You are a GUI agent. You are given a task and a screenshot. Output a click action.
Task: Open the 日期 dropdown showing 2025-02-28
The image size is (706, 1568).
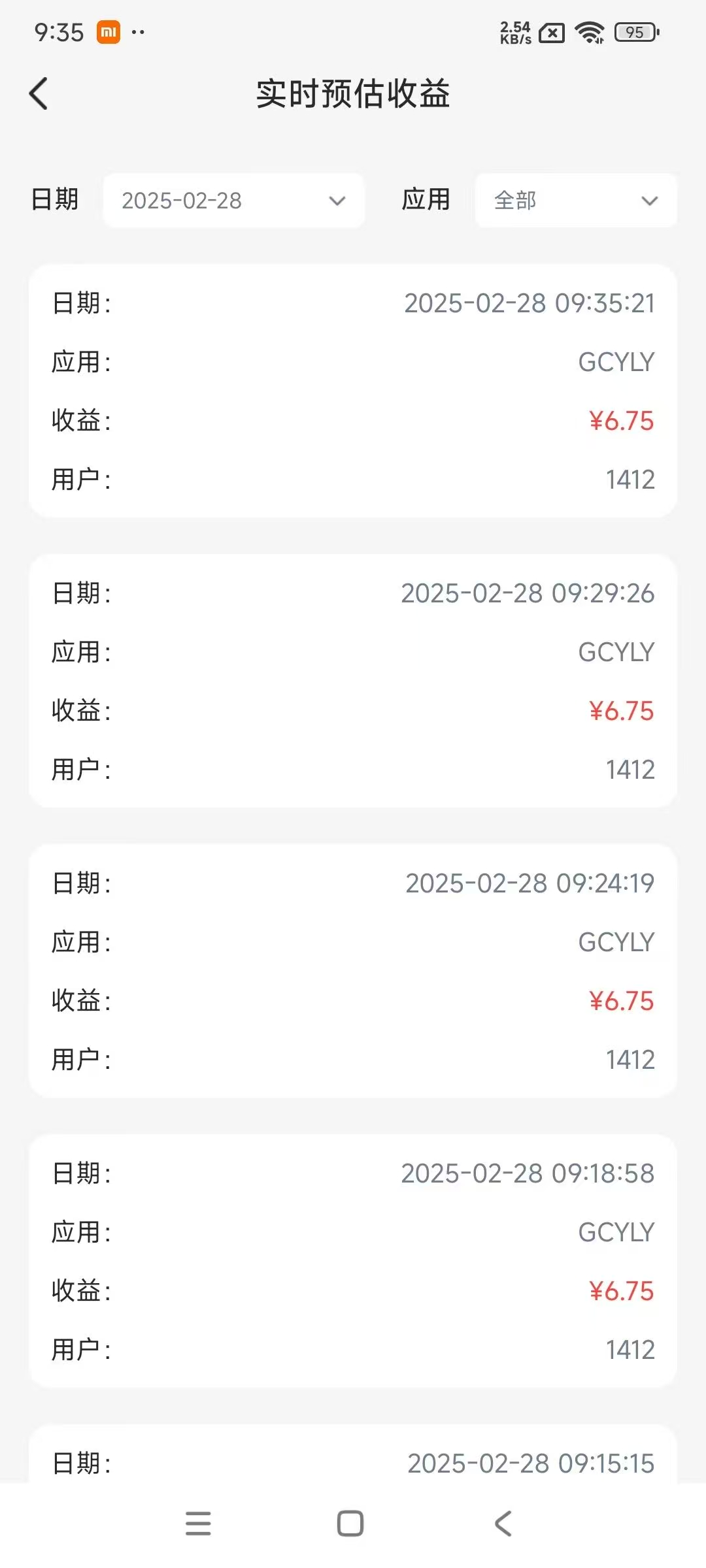233,201
